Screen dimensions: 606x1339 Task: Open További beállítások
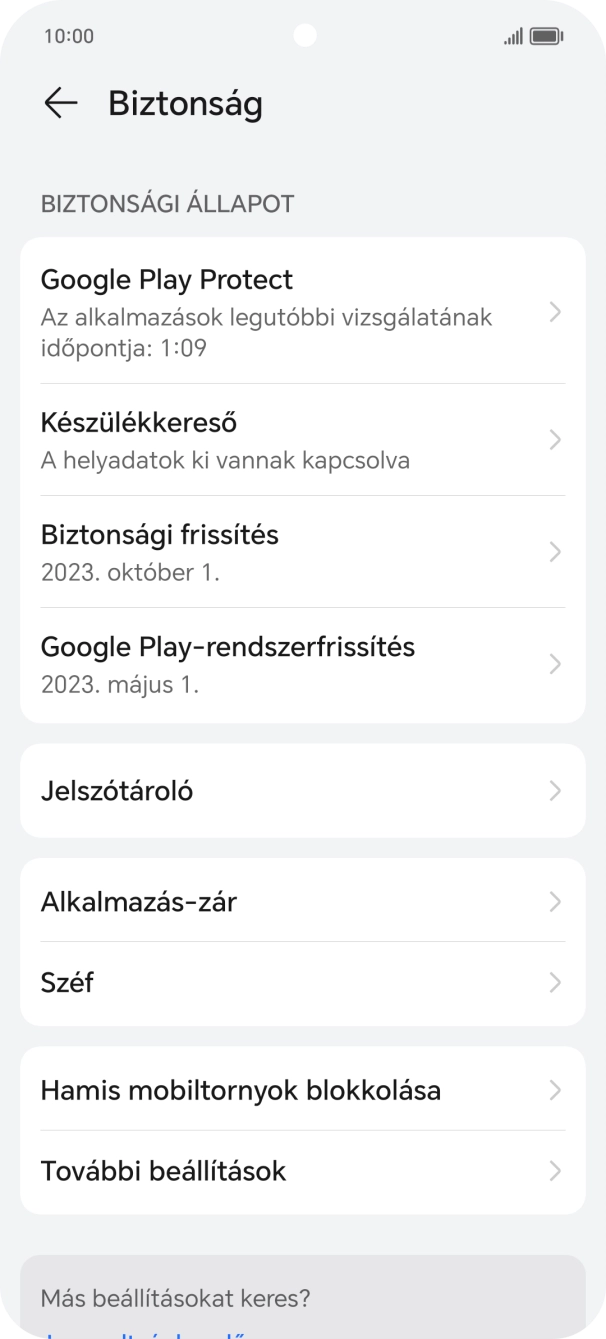(302, 1171)
